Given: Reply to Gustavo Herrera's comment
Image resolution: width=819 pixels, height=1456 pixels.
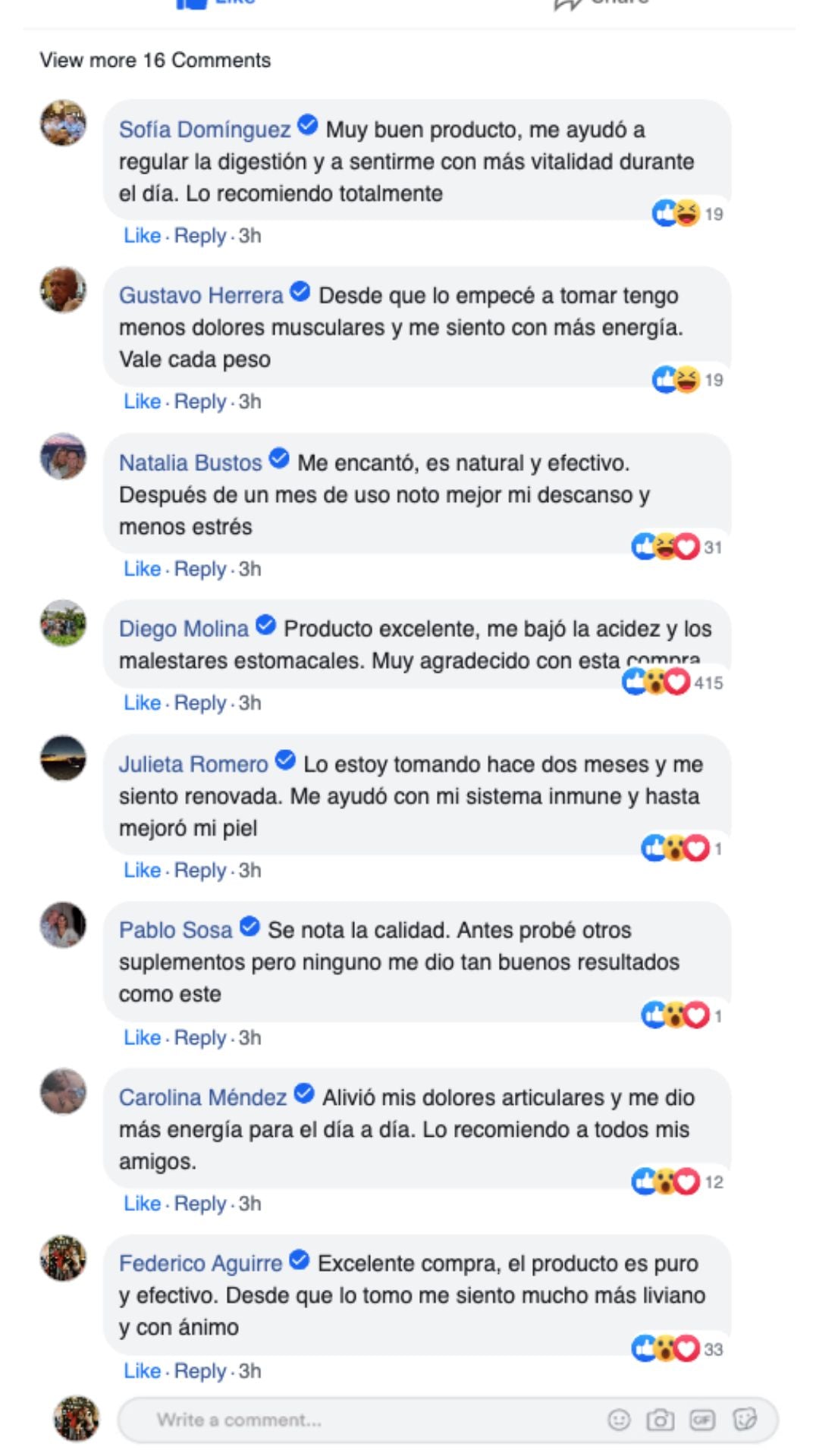Looking at the screenshot, I should pyautogui.click(x=200, y=402).
